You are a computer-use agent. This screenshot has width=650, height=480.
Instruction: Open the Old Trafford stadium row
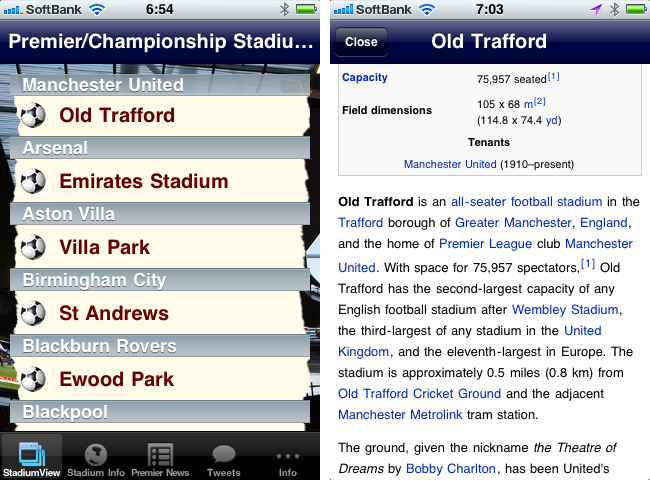click(116, 116)
